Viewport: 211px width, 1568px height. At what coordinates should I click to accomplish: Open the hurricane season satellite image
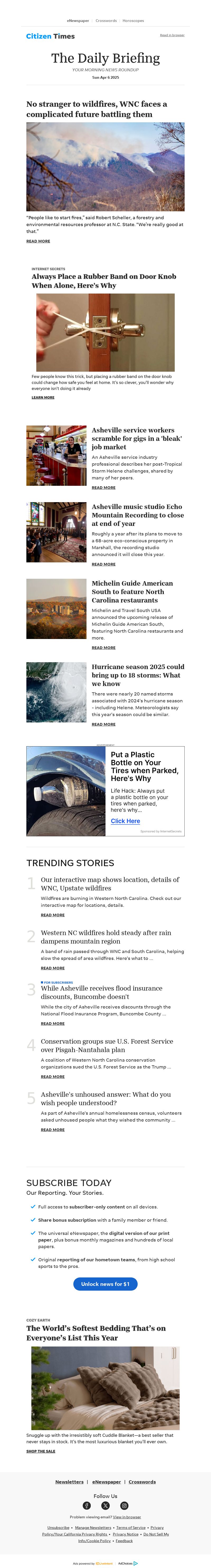(x=56, y=692)
